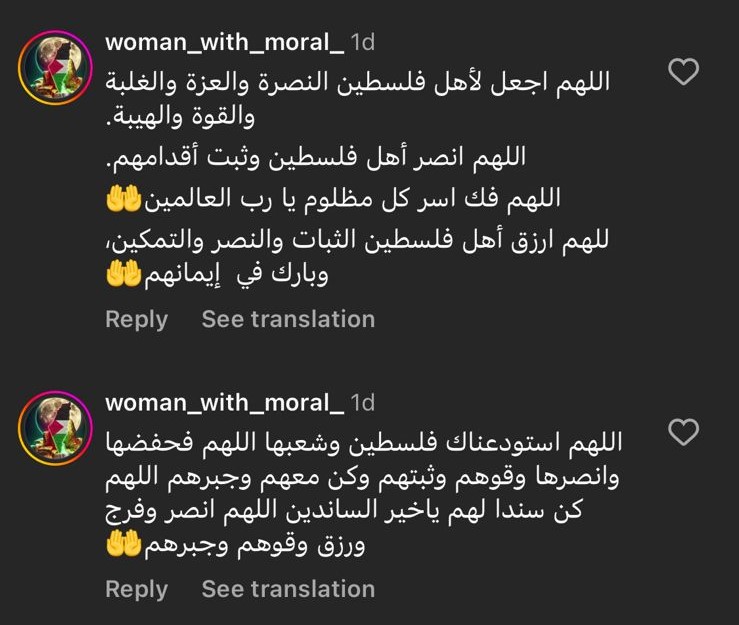Open woman_with_moral_ username on the "اللهم استودعناك" comment
Image resolution: width=739 pixels, height=625 pixels.
[x=224, y=402]
